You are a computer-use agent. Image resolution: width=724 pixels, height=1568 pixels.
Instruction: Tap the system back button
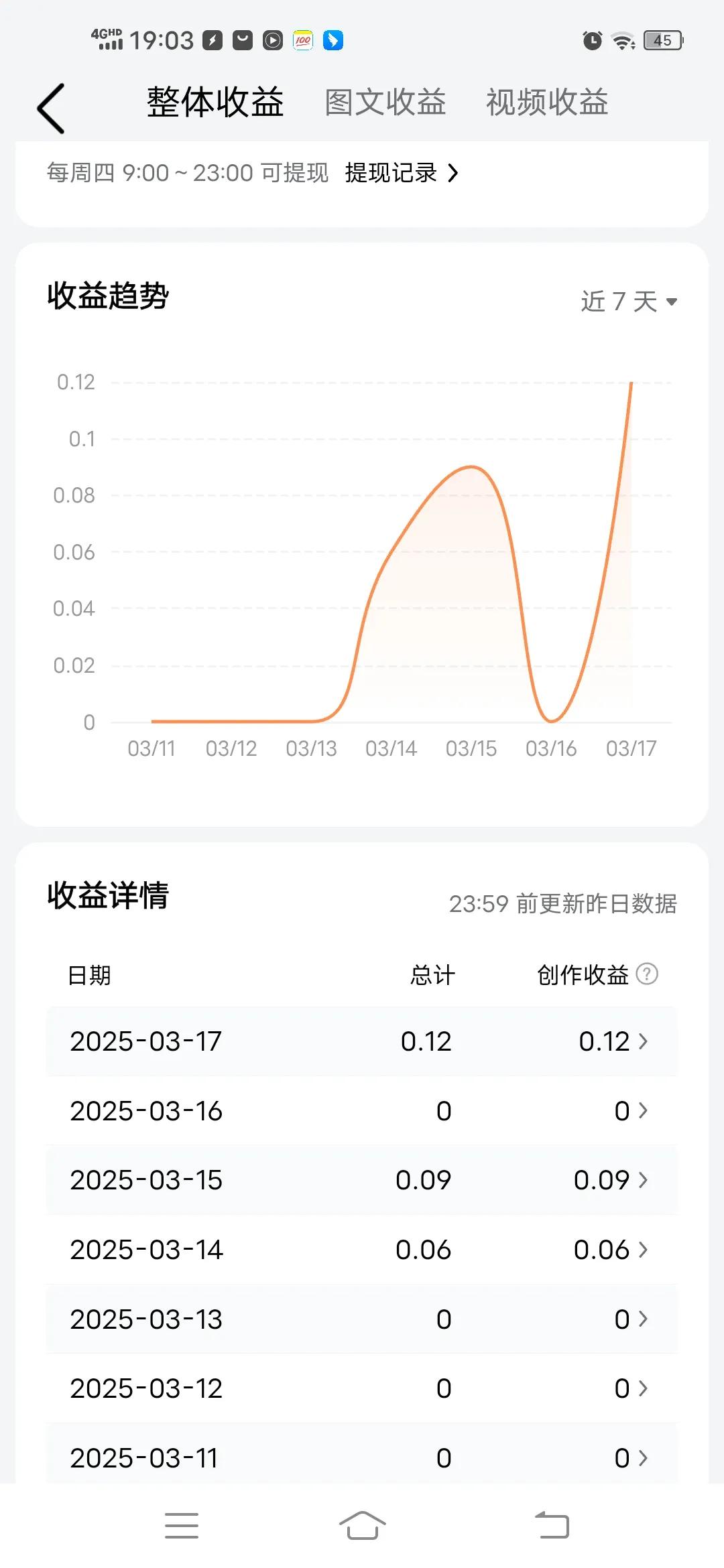552,1526
